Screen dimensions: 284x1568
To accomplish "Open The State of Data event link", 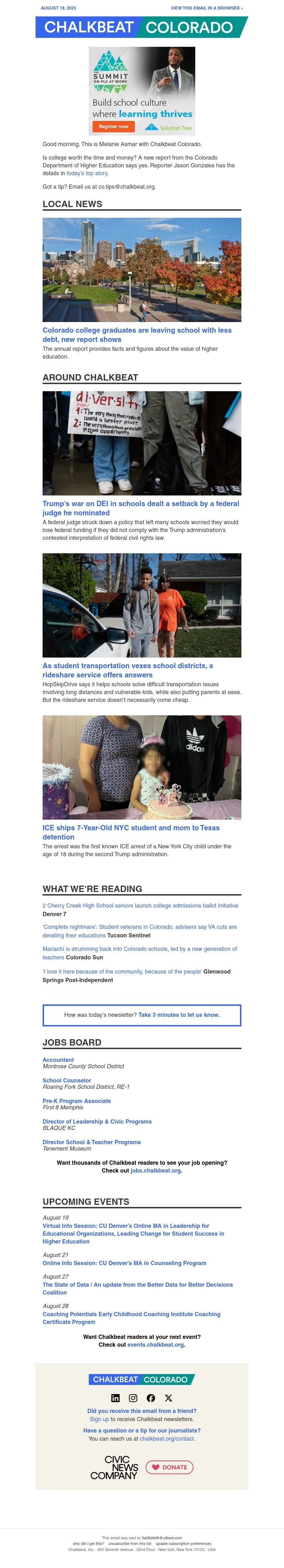I will 137,1285.
